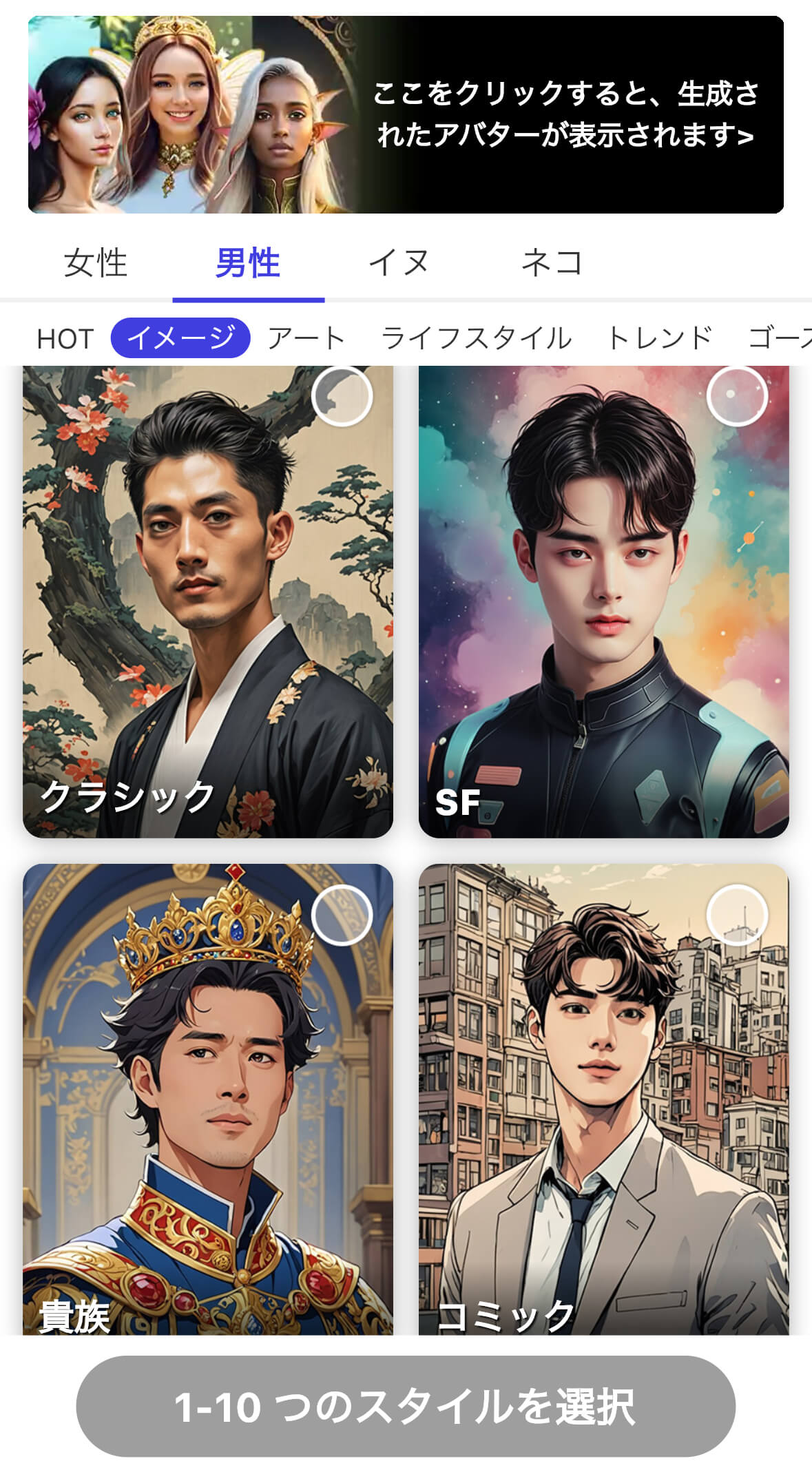Switch to the イヌ tab

399,263
